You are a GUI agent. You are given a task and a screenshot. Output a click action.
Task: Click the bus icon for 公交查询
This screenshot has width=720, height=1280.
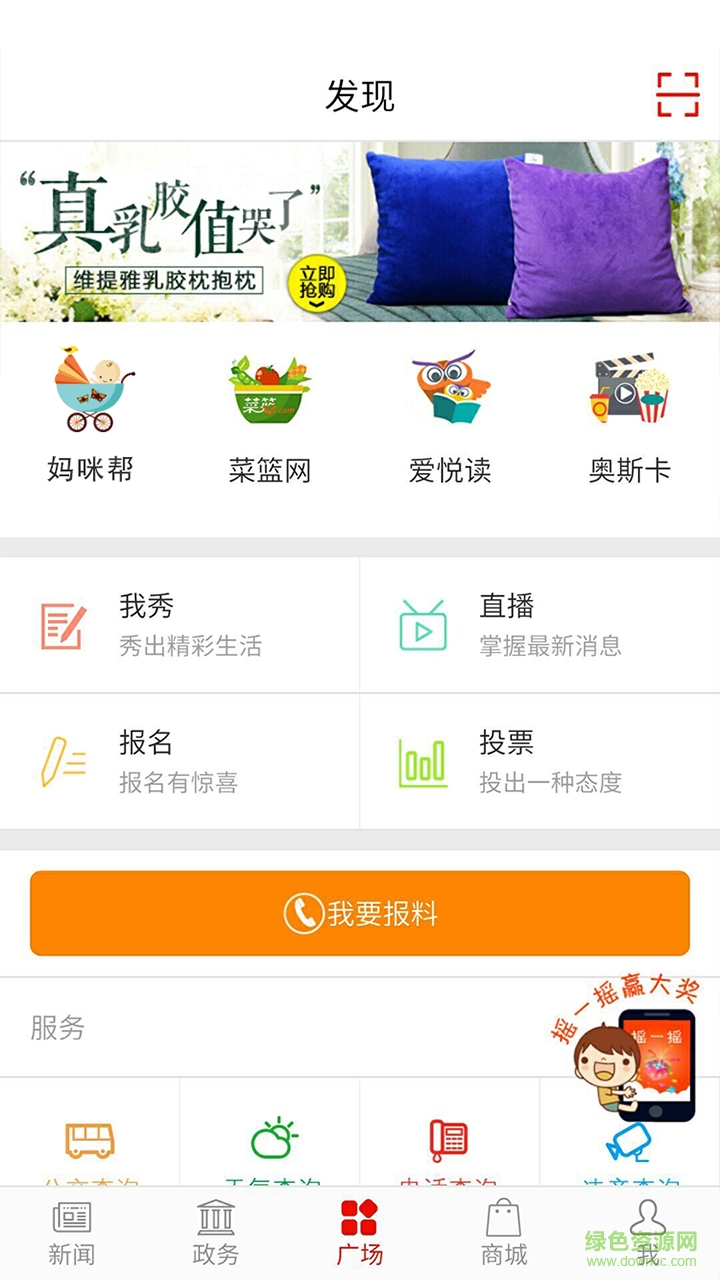coord(89,1140)
